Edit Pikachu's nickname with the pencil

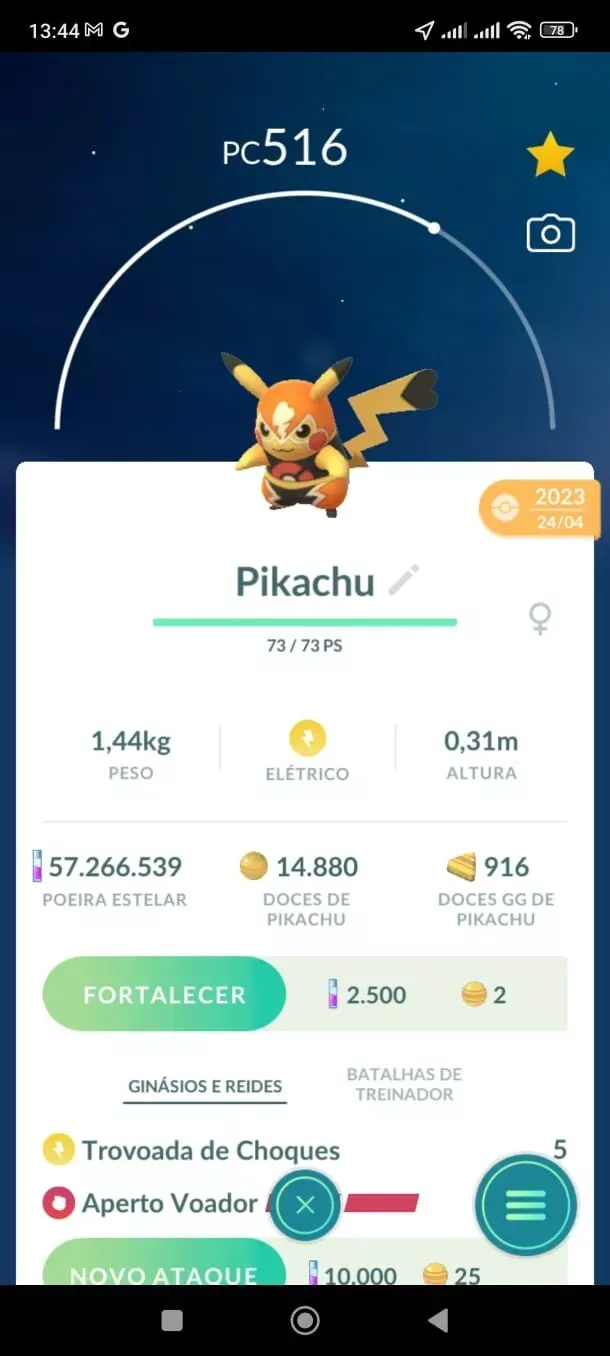[403, 580]
